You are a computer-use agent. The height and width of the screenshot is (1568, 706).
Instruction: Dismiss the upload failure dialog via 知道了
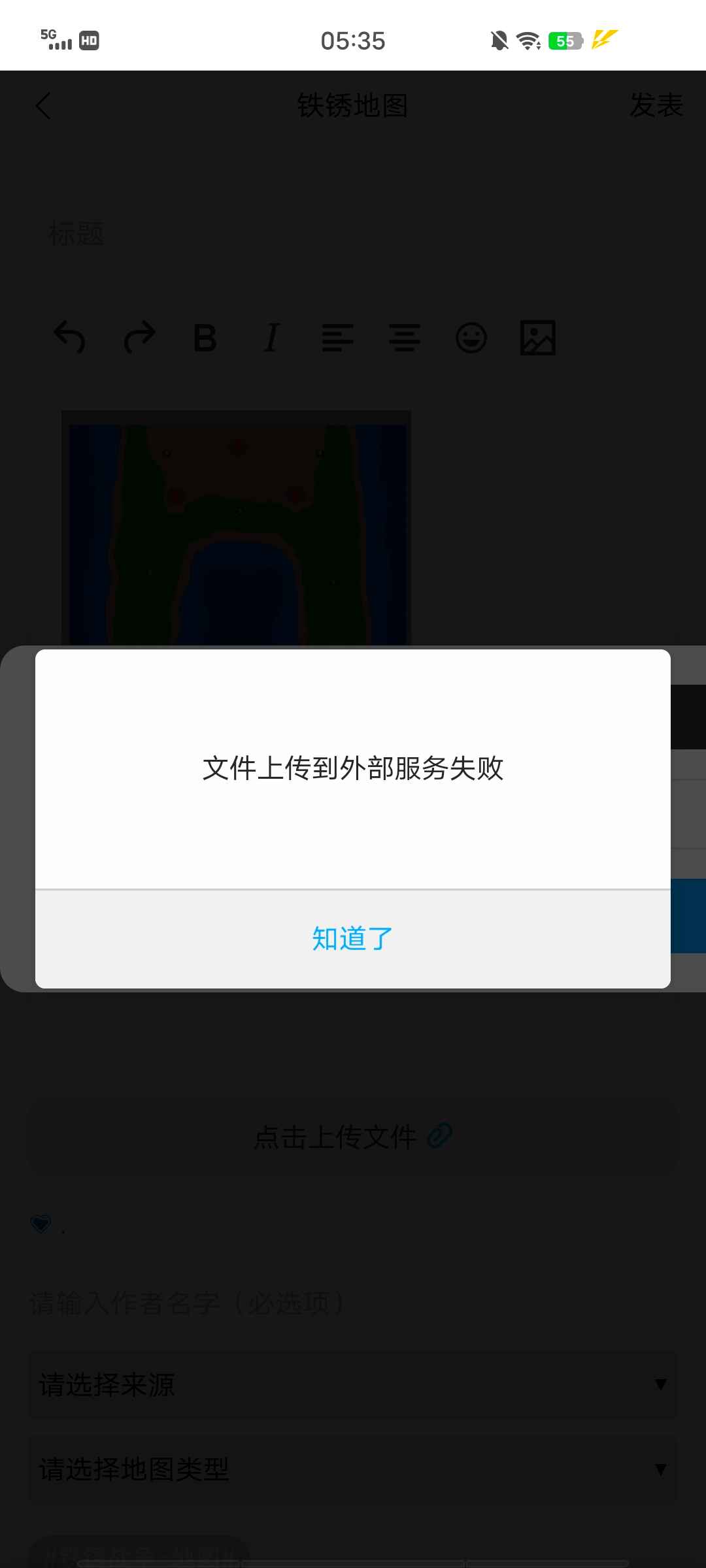point(352,939)
